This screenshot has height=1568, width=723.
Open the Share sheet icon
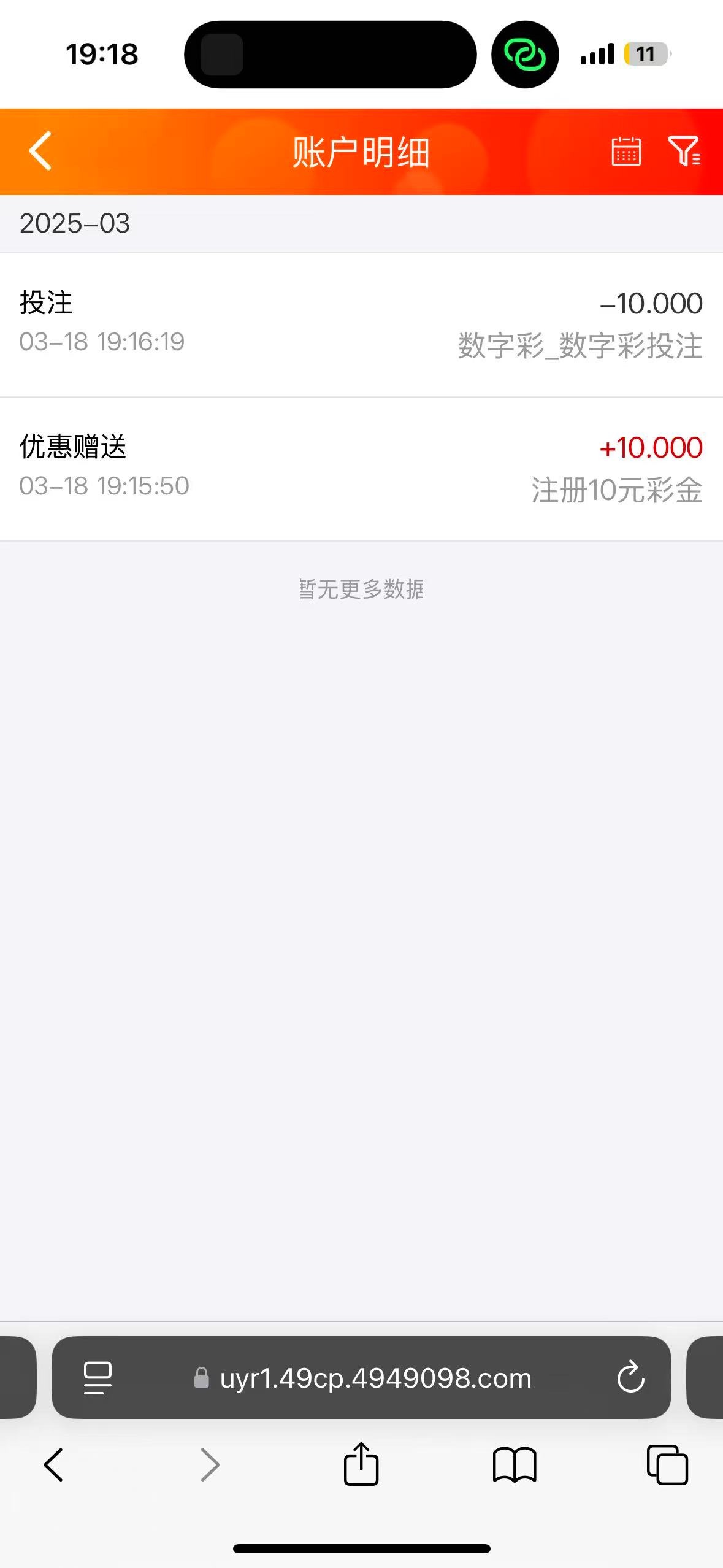tap(361, 1465)
